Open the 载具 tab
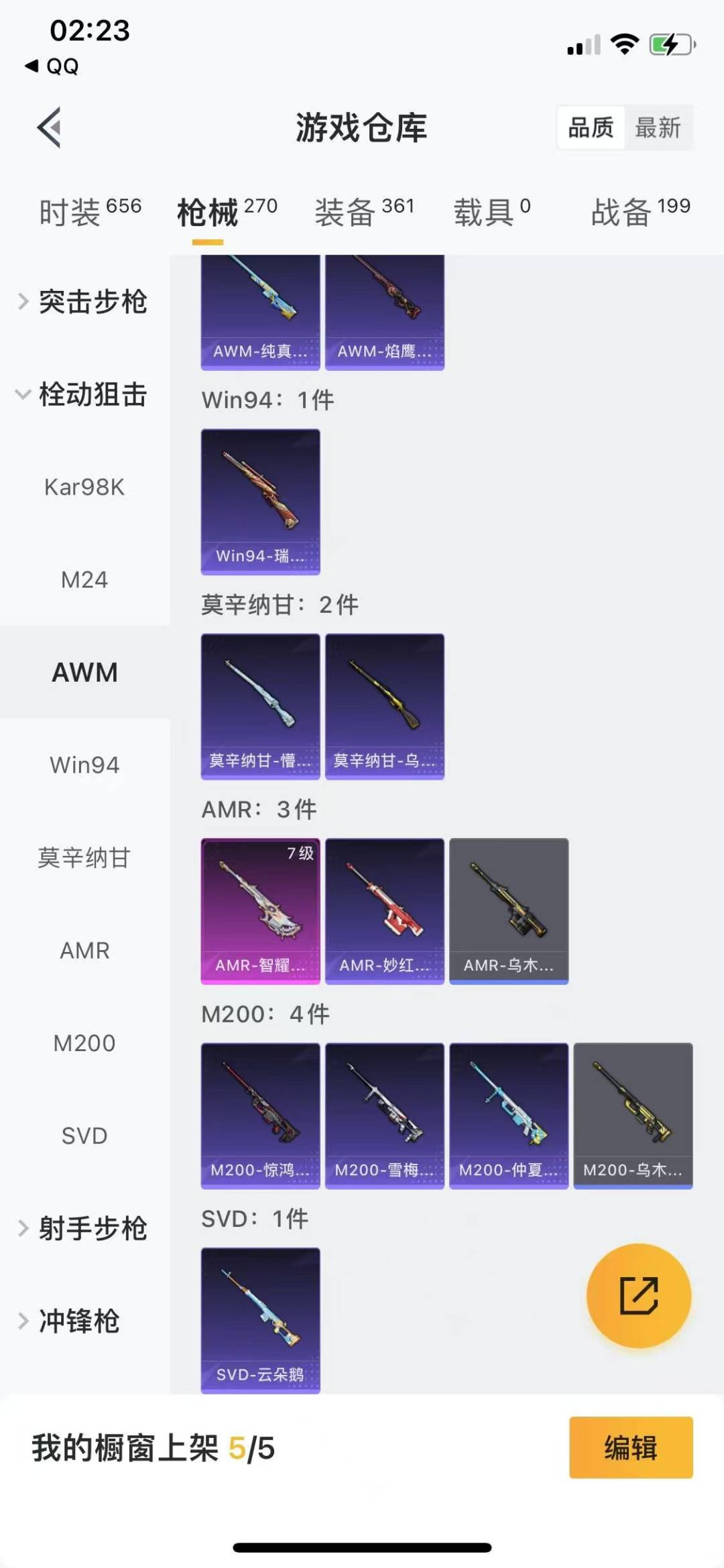 click(x=492, y=212)
